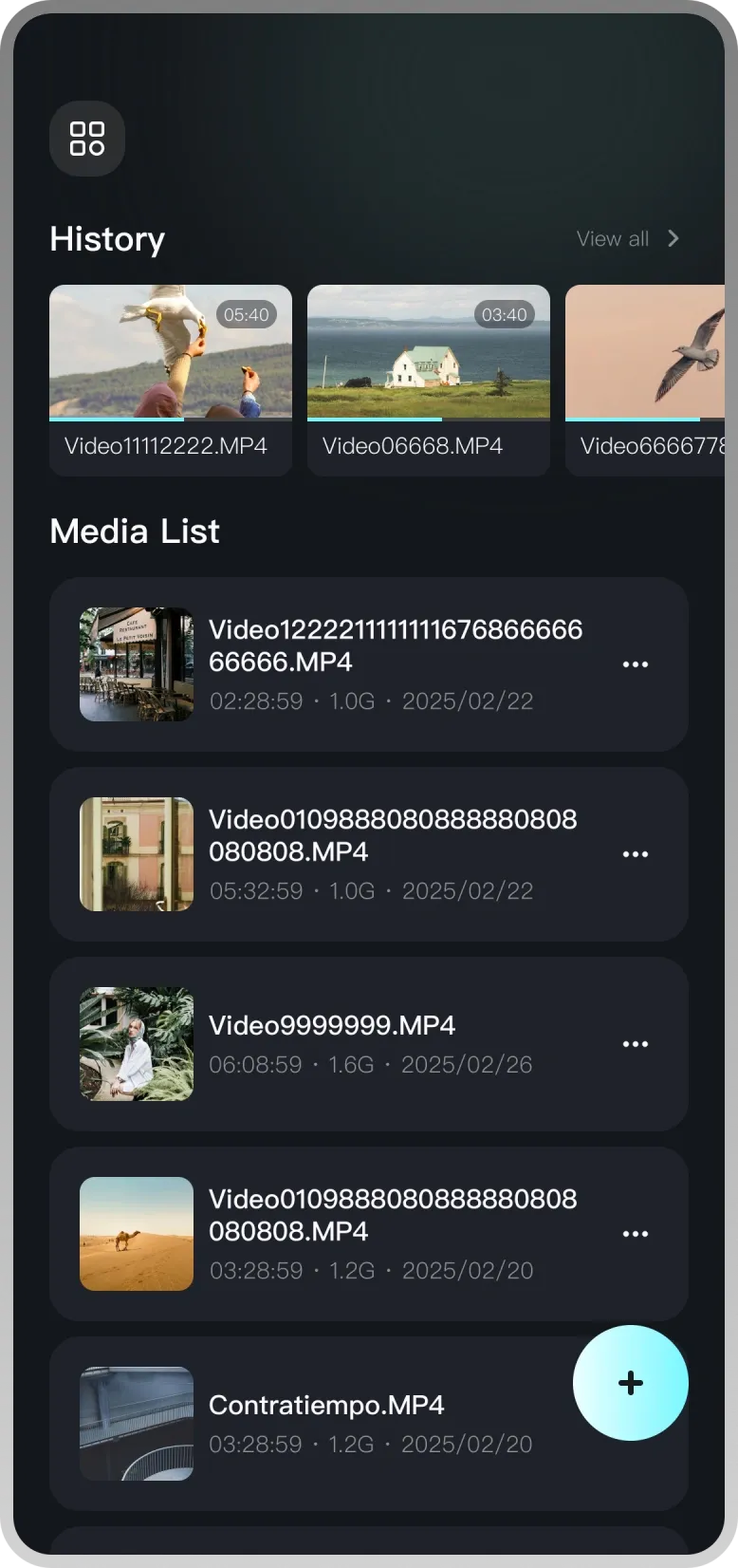
Task: Open options for Video9999999.MP4
Action: (635, 1044)
